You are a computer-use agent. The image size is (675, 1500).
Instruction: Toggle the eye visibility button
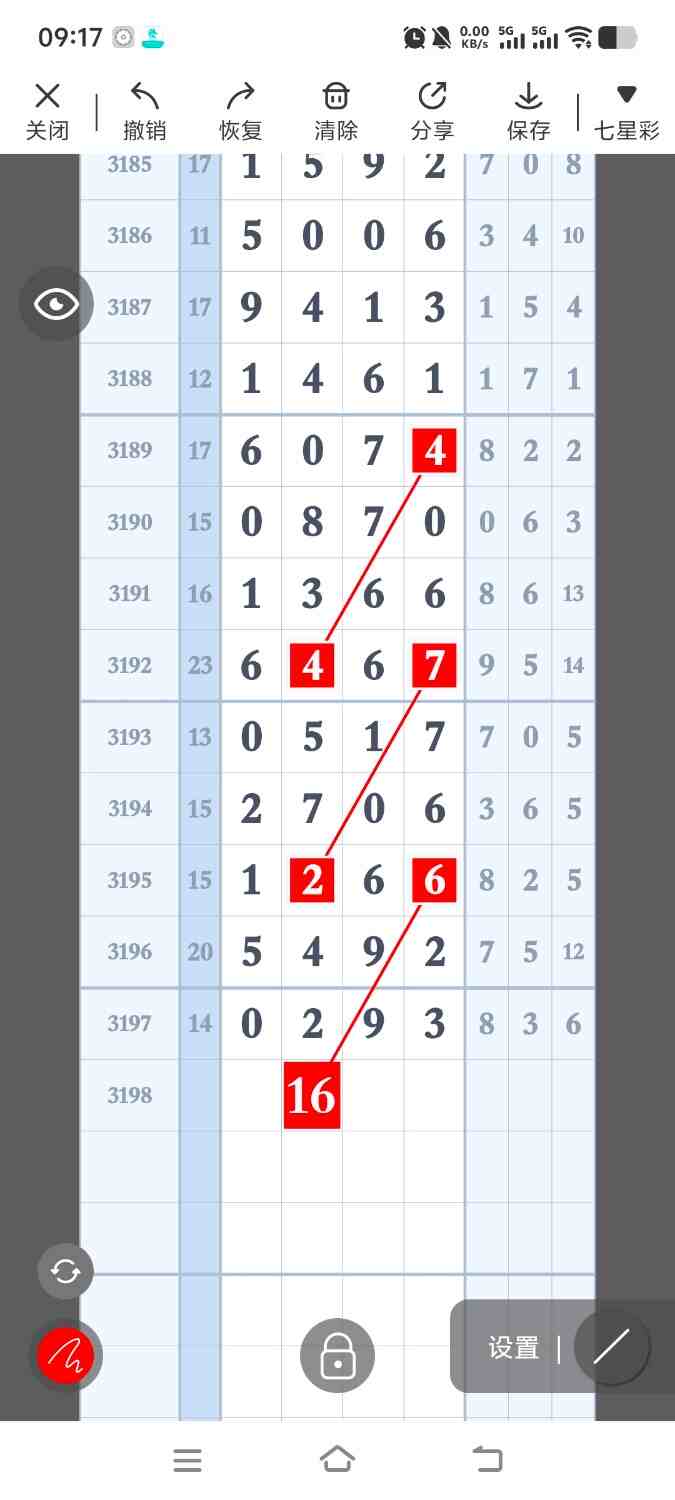(56, 305)
